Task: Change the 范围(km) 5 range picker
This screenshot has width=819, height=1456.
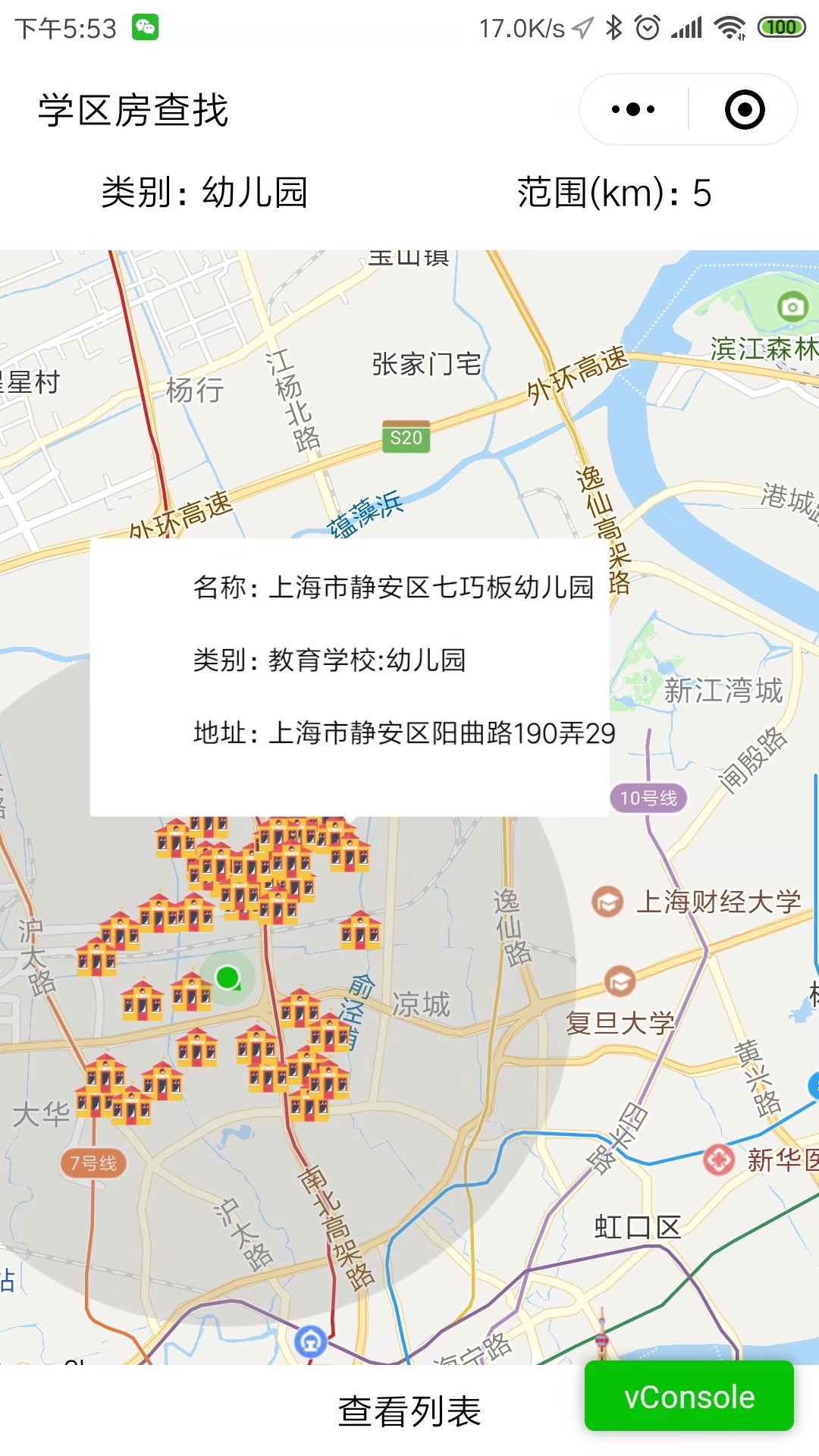Action: click(x=614, y=193)
